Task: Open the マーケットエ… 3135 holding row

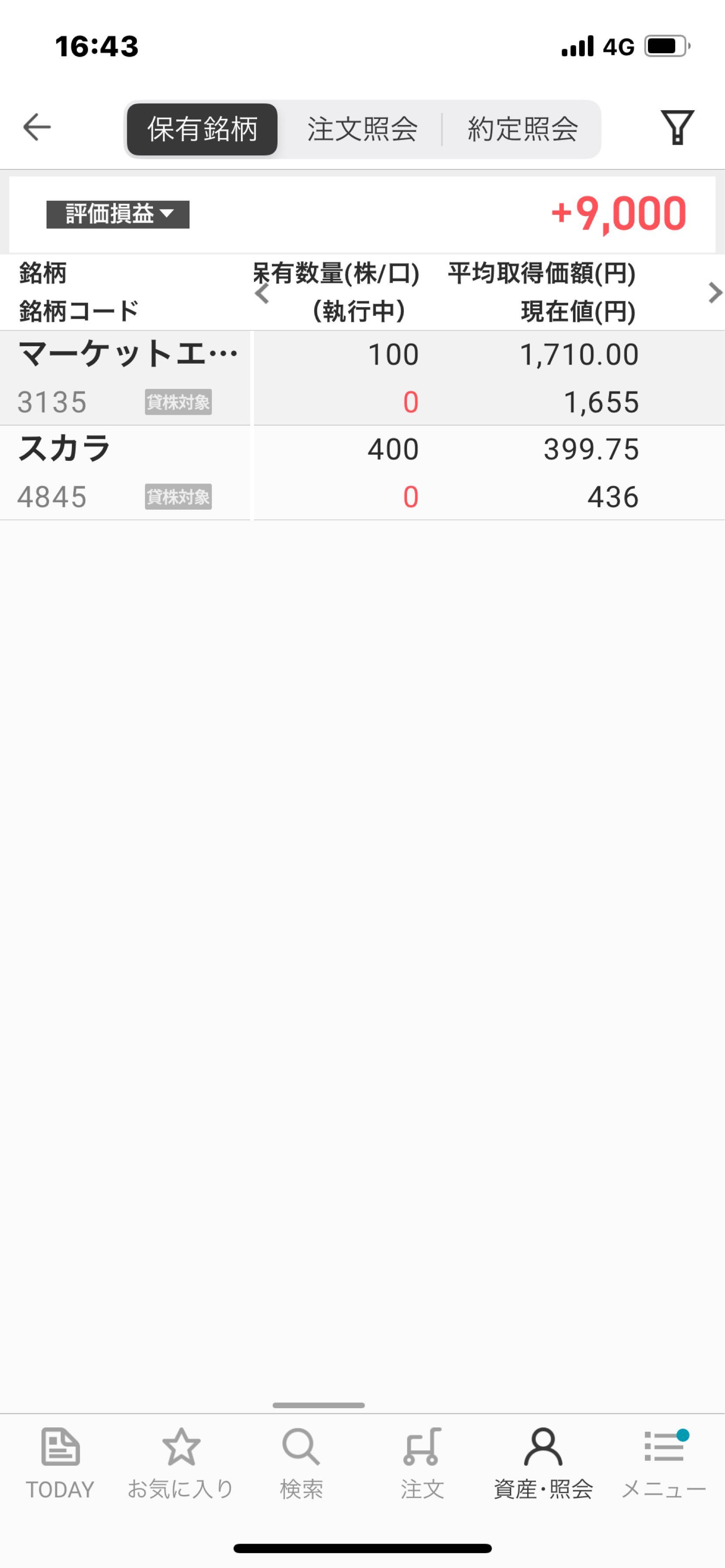Action: click(x=125, y=377)
